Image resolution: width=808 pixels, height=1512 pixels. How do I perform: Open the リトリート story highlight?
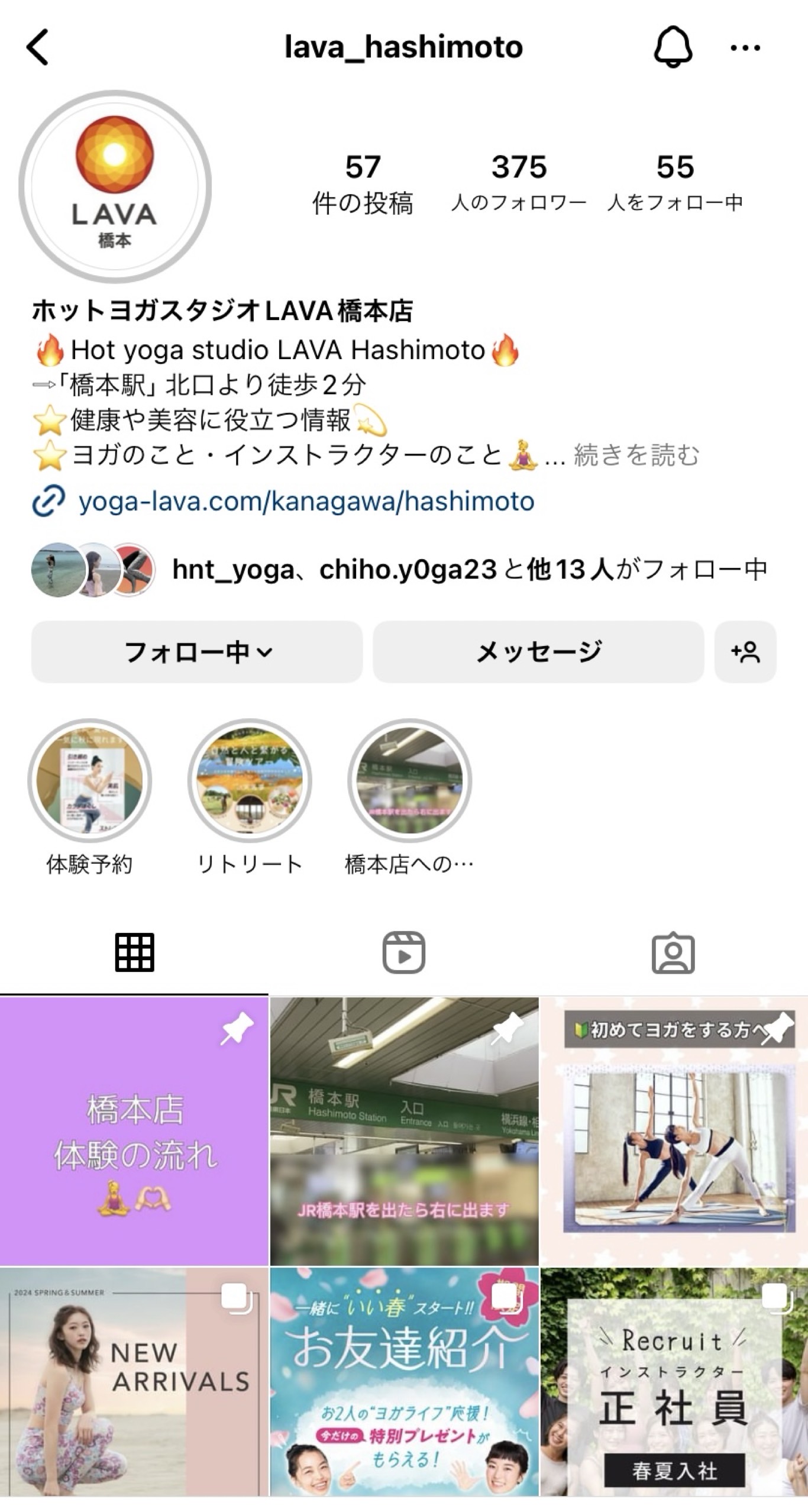tap(250, 781)
